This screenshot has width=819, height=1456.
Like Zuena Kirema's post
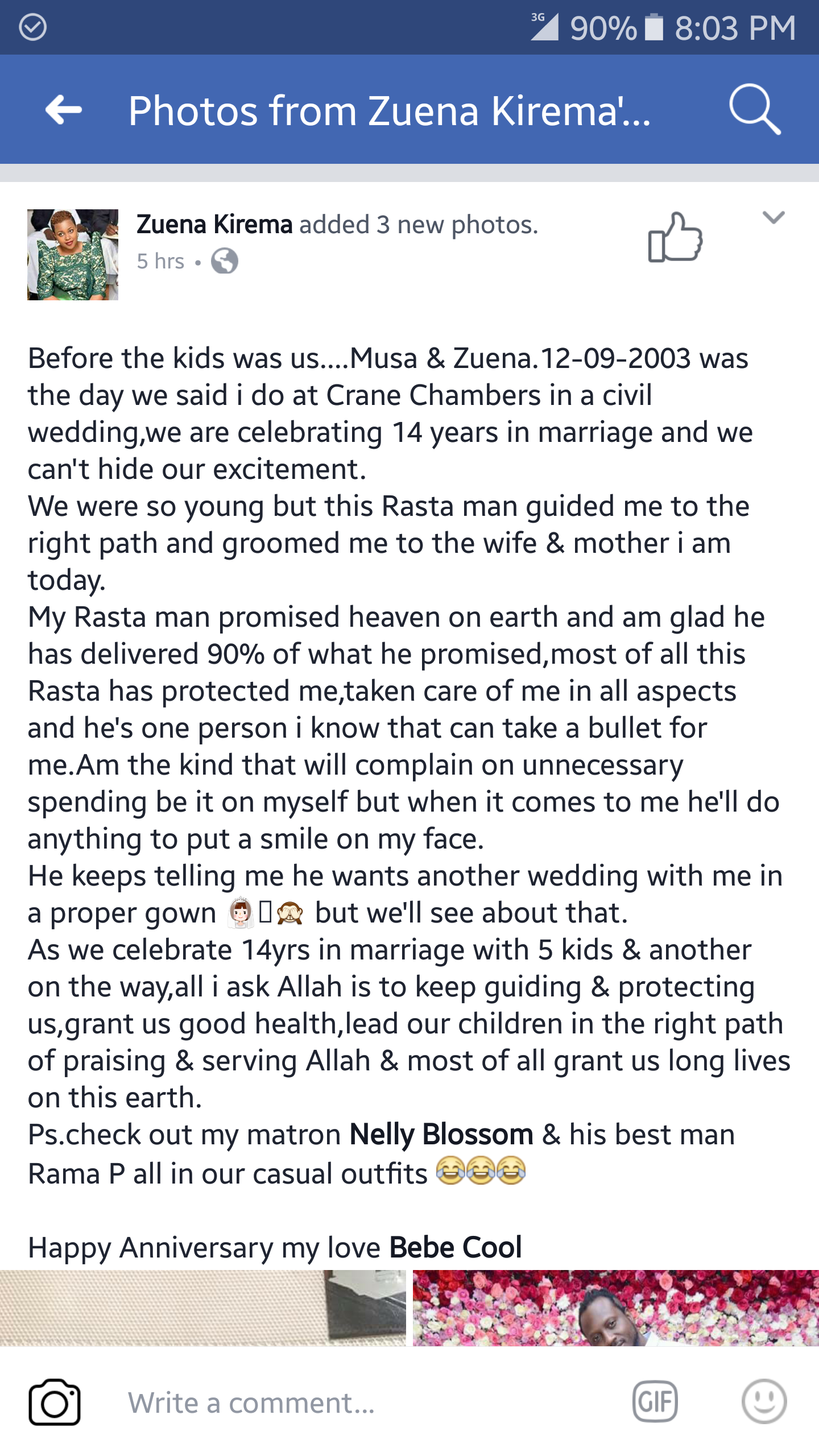click(x=675, y=237)
